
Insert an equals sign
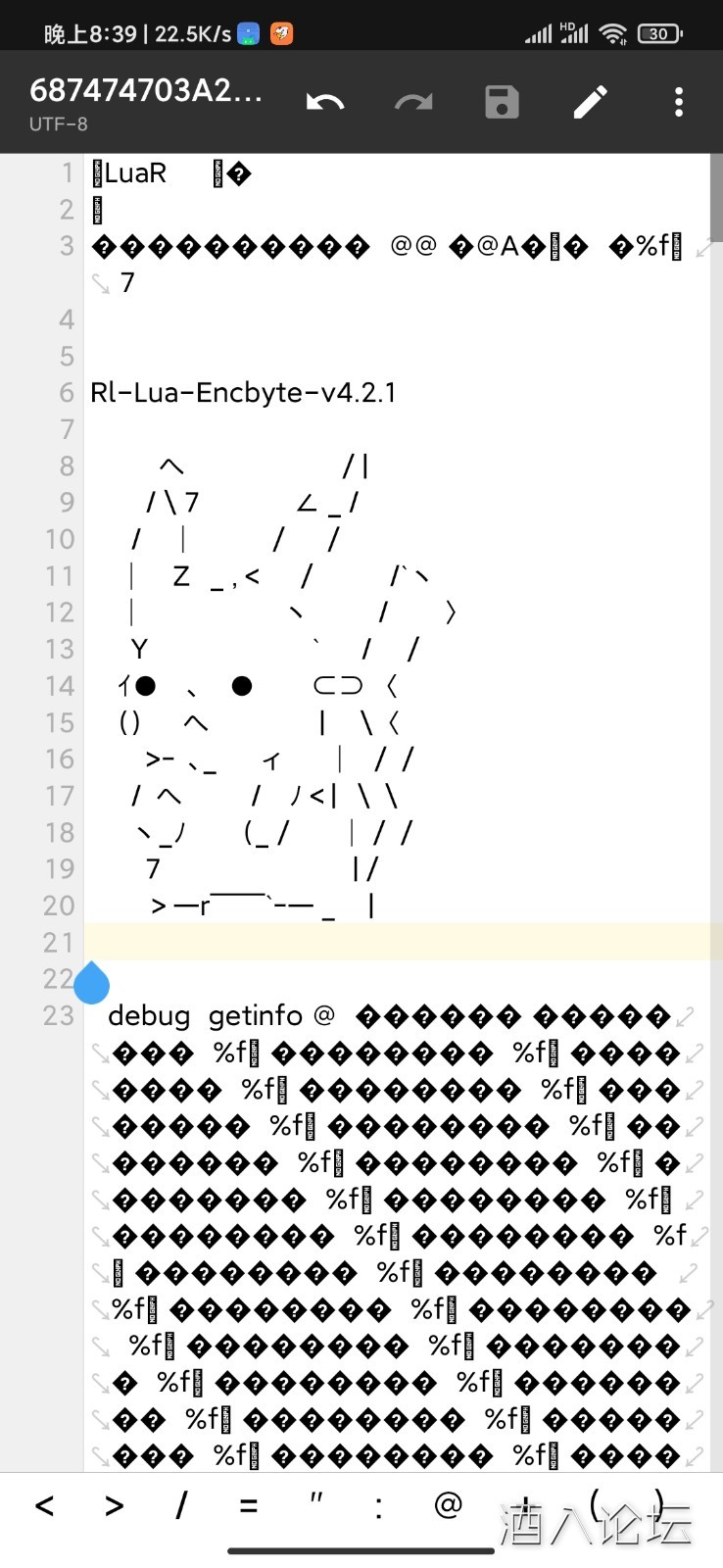[x=249, y=1505]
